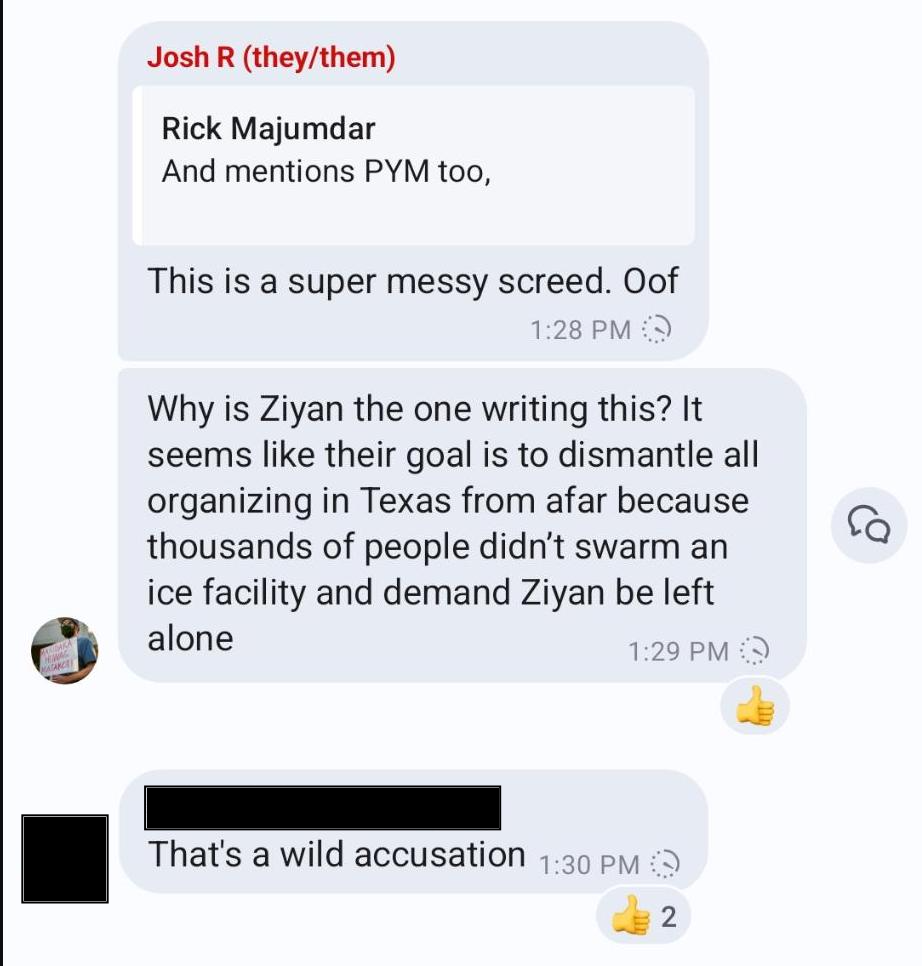Select the 'That's a wild accusation' message bubble
This screenshot has width=922, height=966.
click(336, 853)
